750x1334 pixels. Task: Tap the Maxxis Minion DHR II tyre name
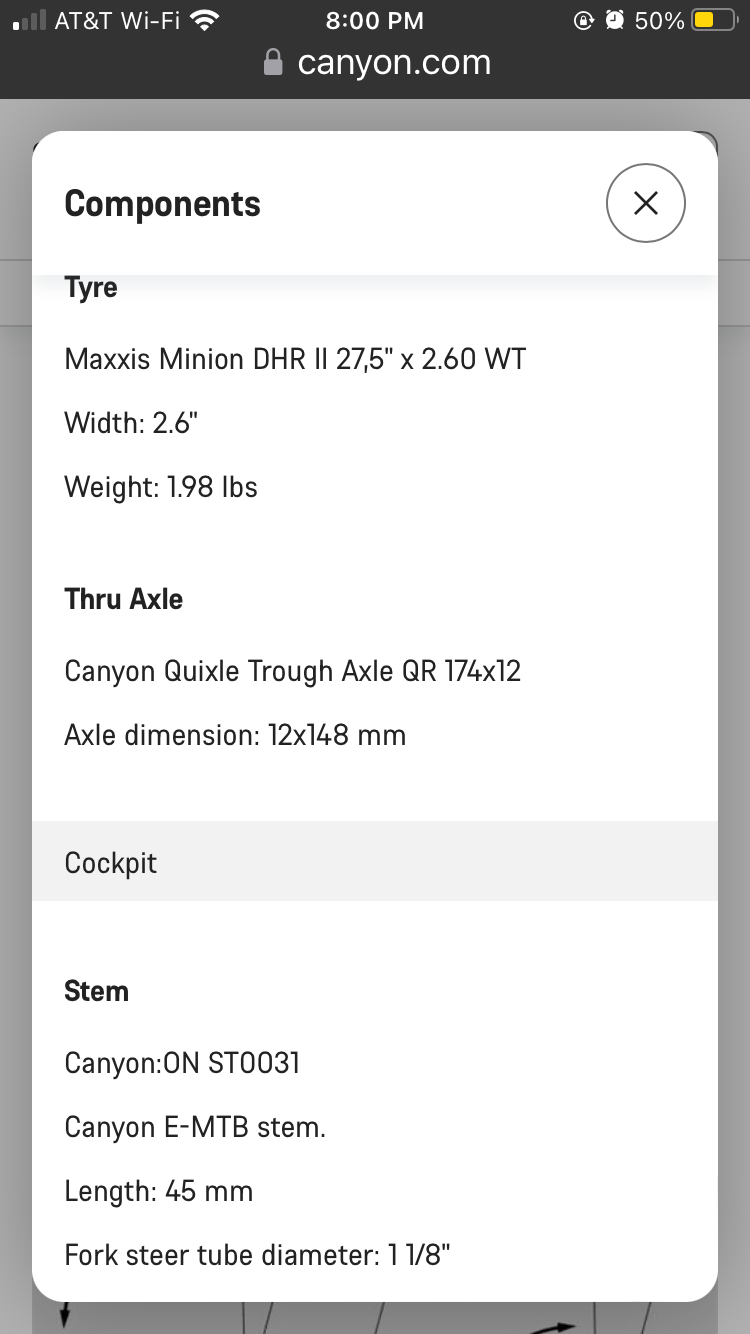pyautogui.click(x=294, y=358)
